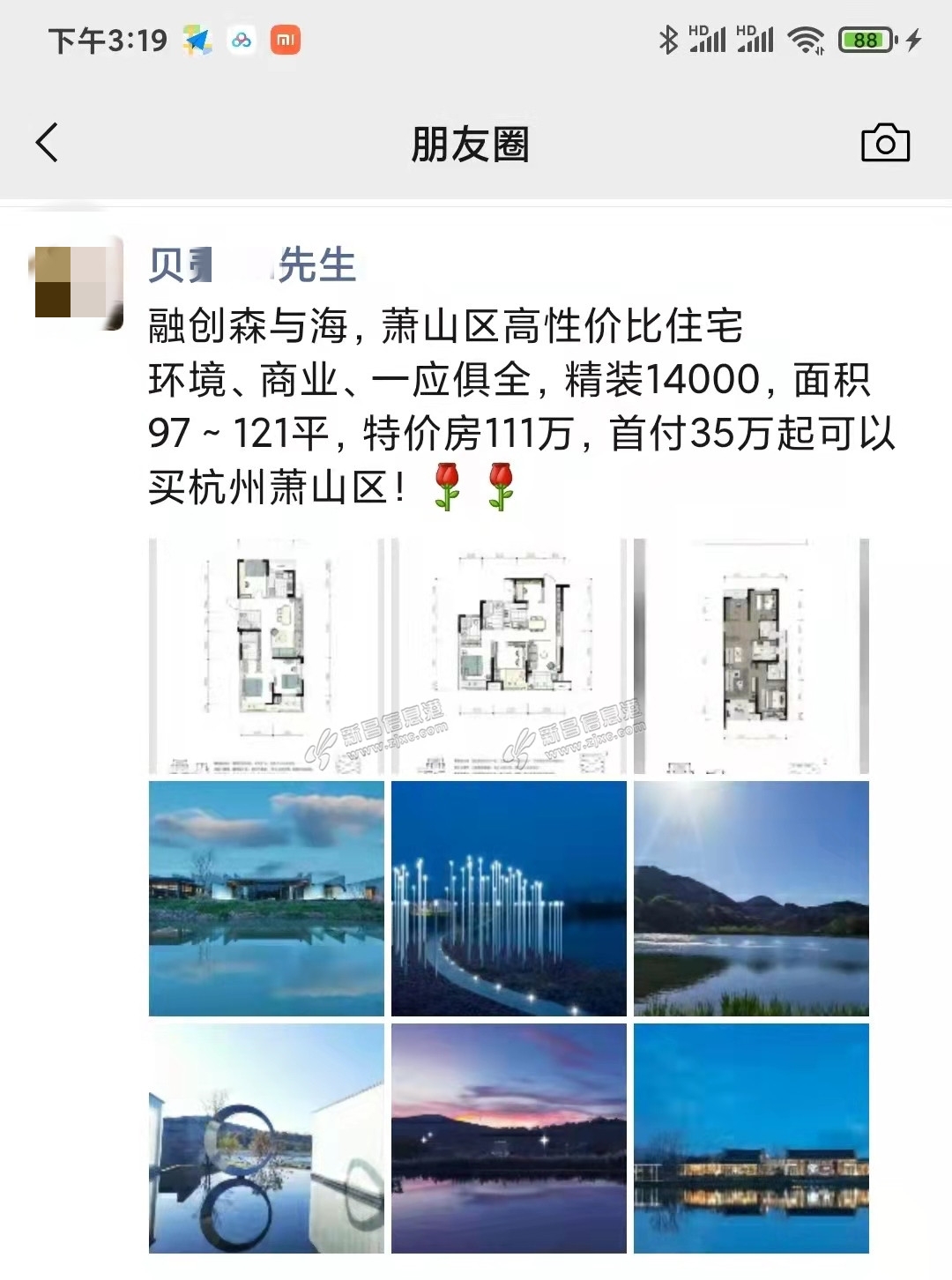Screen dimensions: 952x1280
Task: Open the second floor plan image
Action: coord(509,656)
